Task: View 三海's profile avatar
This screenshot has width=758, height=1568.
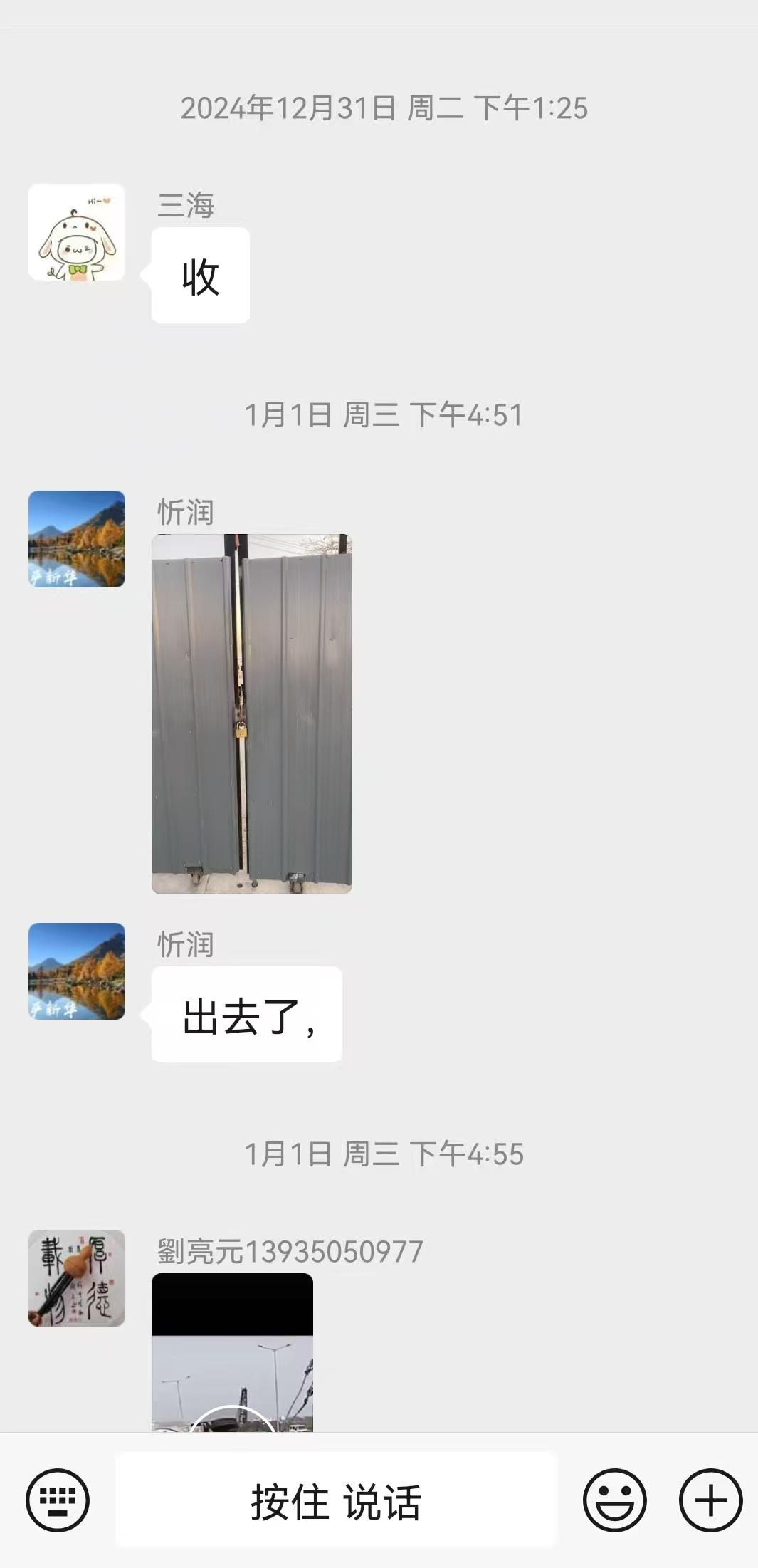Action: point(77,233)
